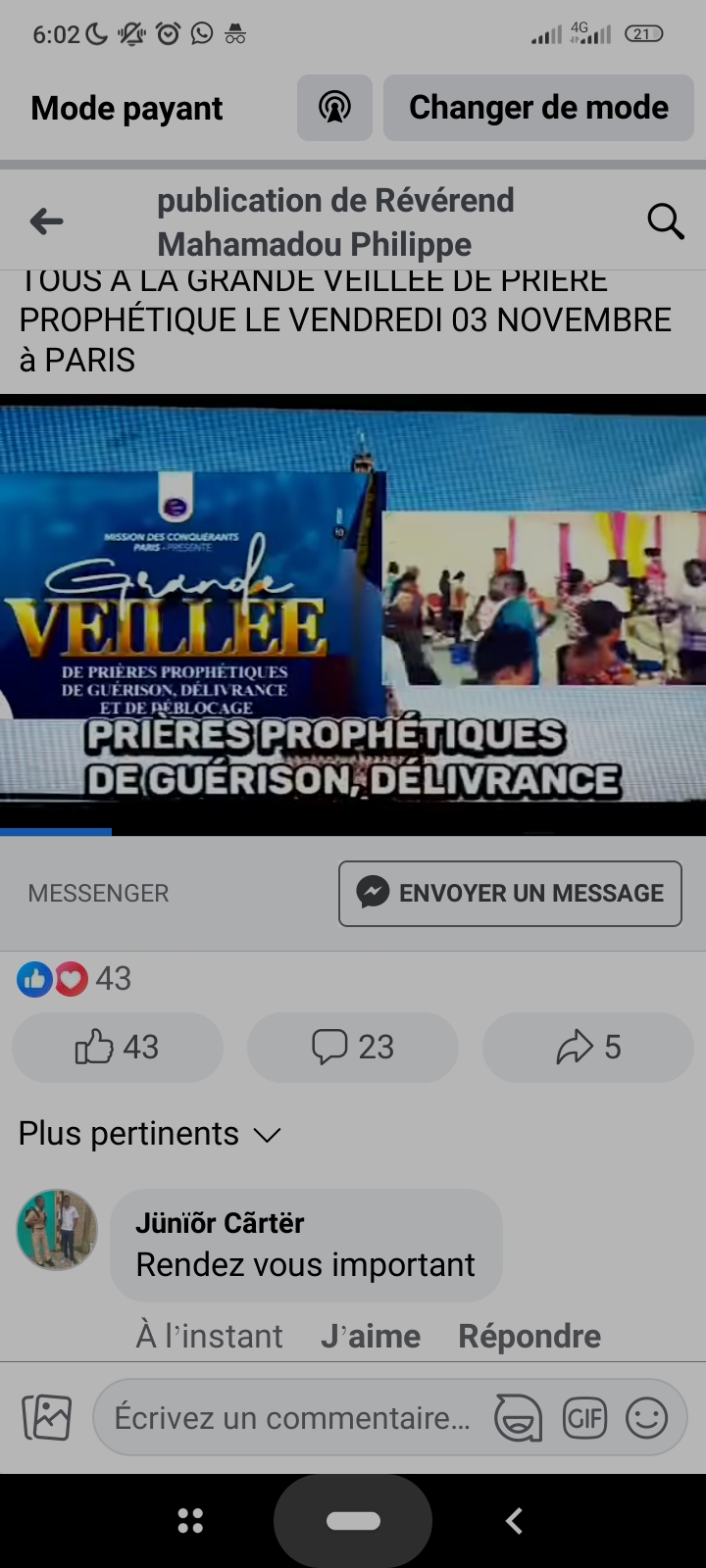Open the avatar sticker picker
The image size is (706, 1568).
518,1417
